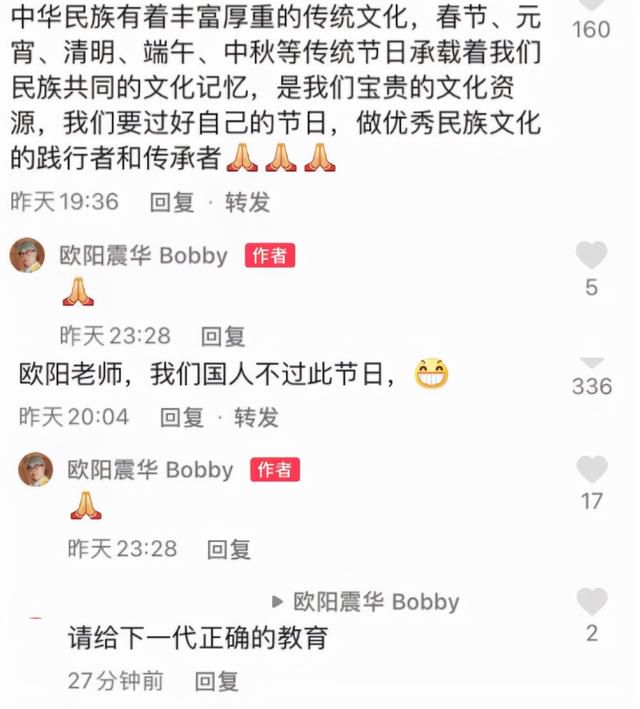Reply to the comment posted 昨天19:36
The height and width of the screenshot is (709, 640).
[x=171, y=202]
